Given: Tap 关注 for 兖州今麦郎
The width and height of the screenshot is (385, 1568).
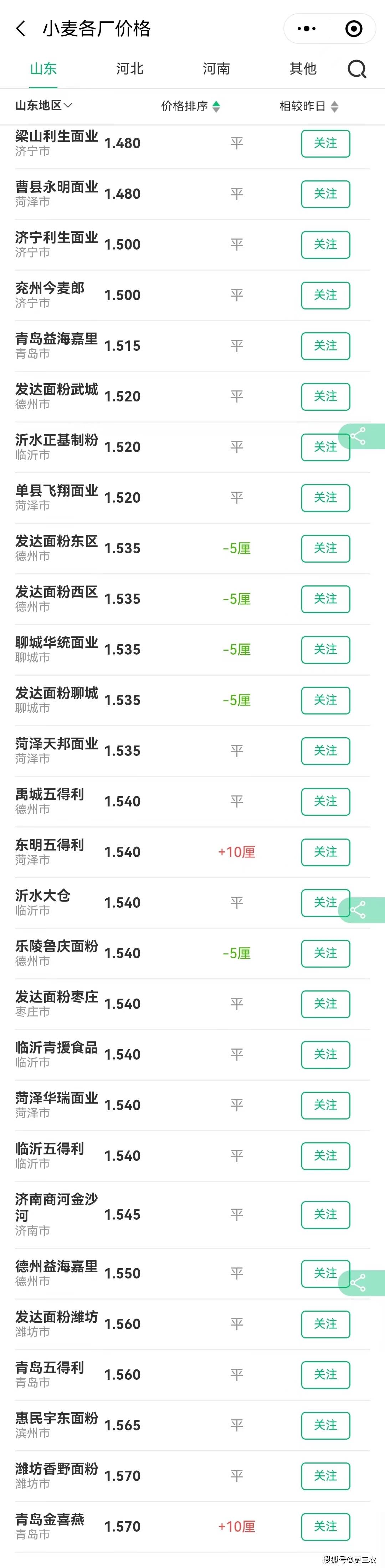Looking at the screenshot, I should point(325,295).
